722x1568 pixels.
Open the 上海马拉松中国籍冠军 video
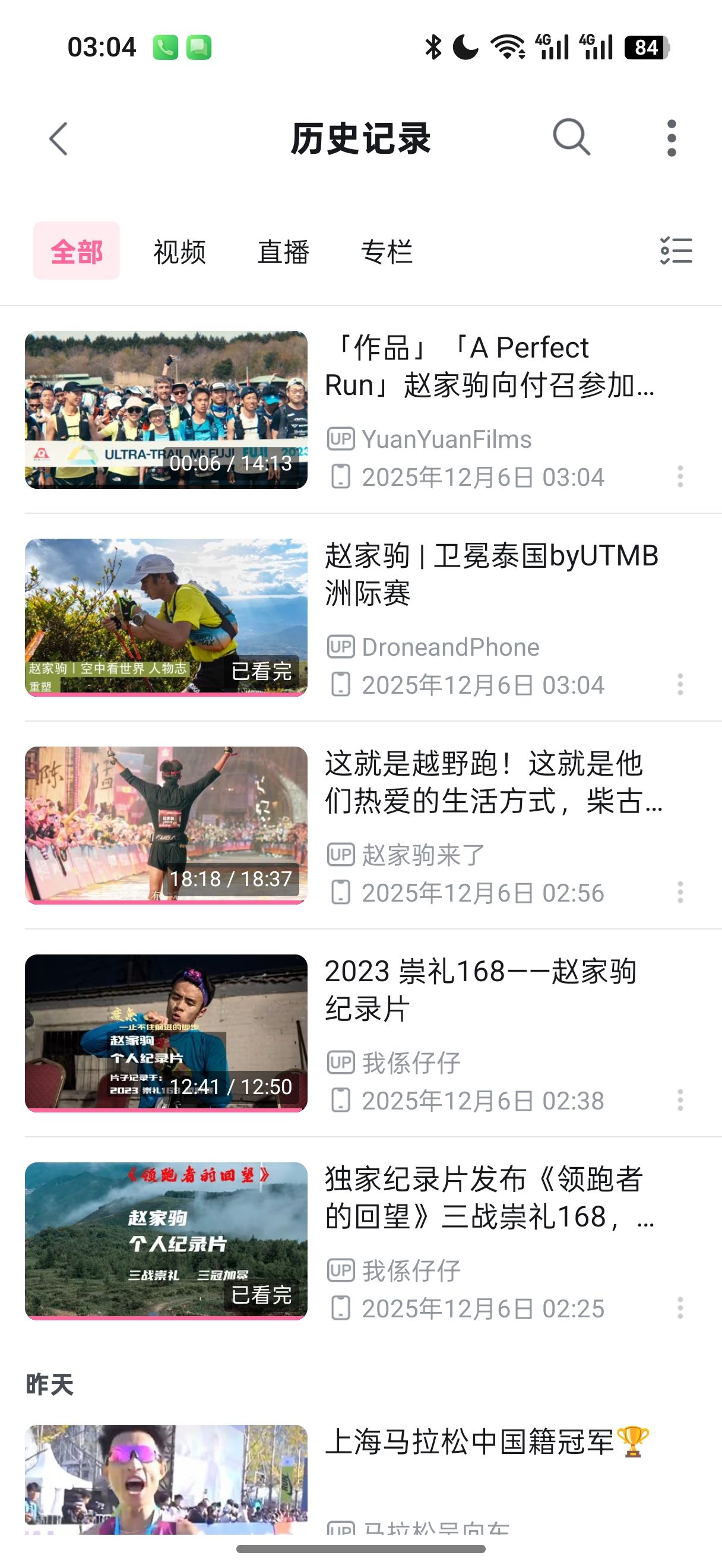166,1479
